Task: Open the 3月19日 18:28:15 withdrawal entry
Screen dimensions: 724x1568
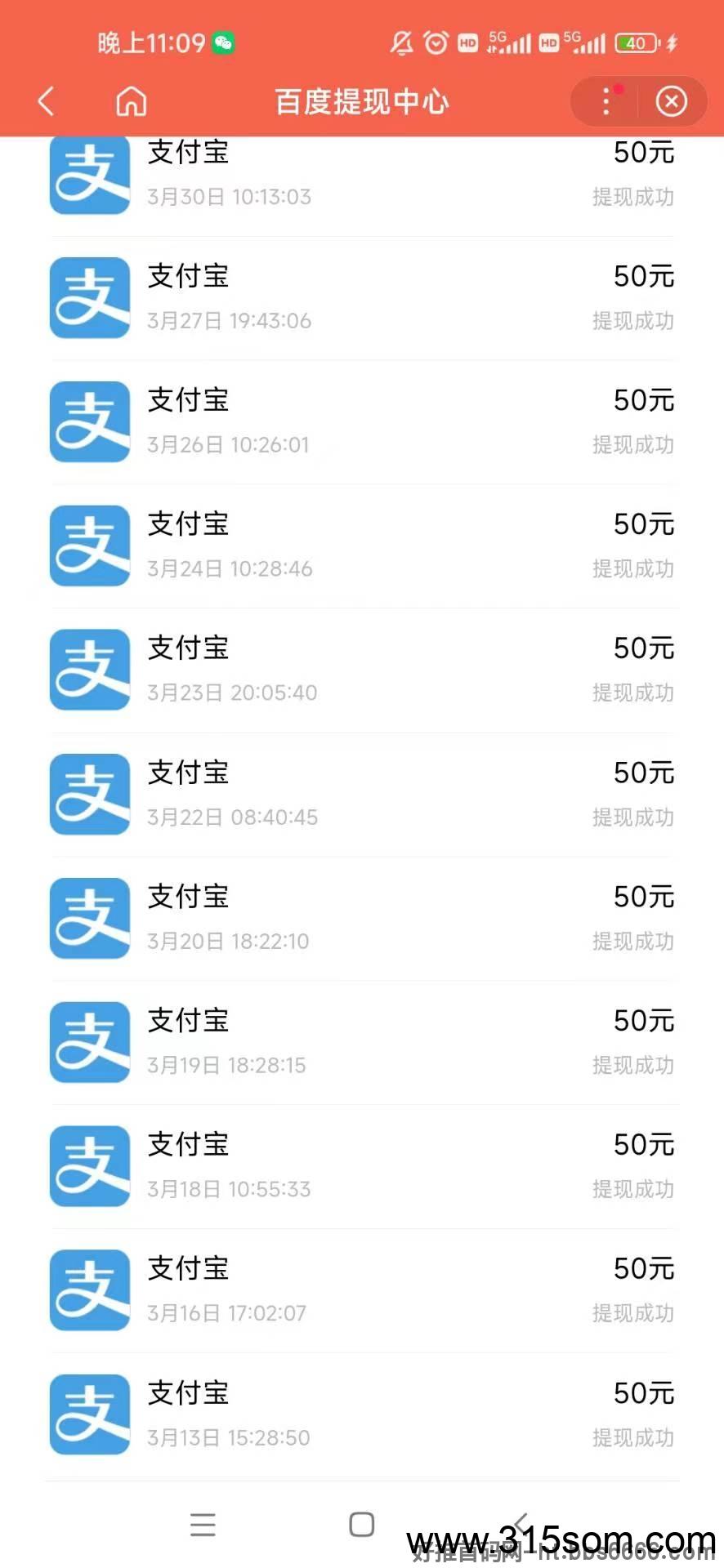Action: point(362,1043)
